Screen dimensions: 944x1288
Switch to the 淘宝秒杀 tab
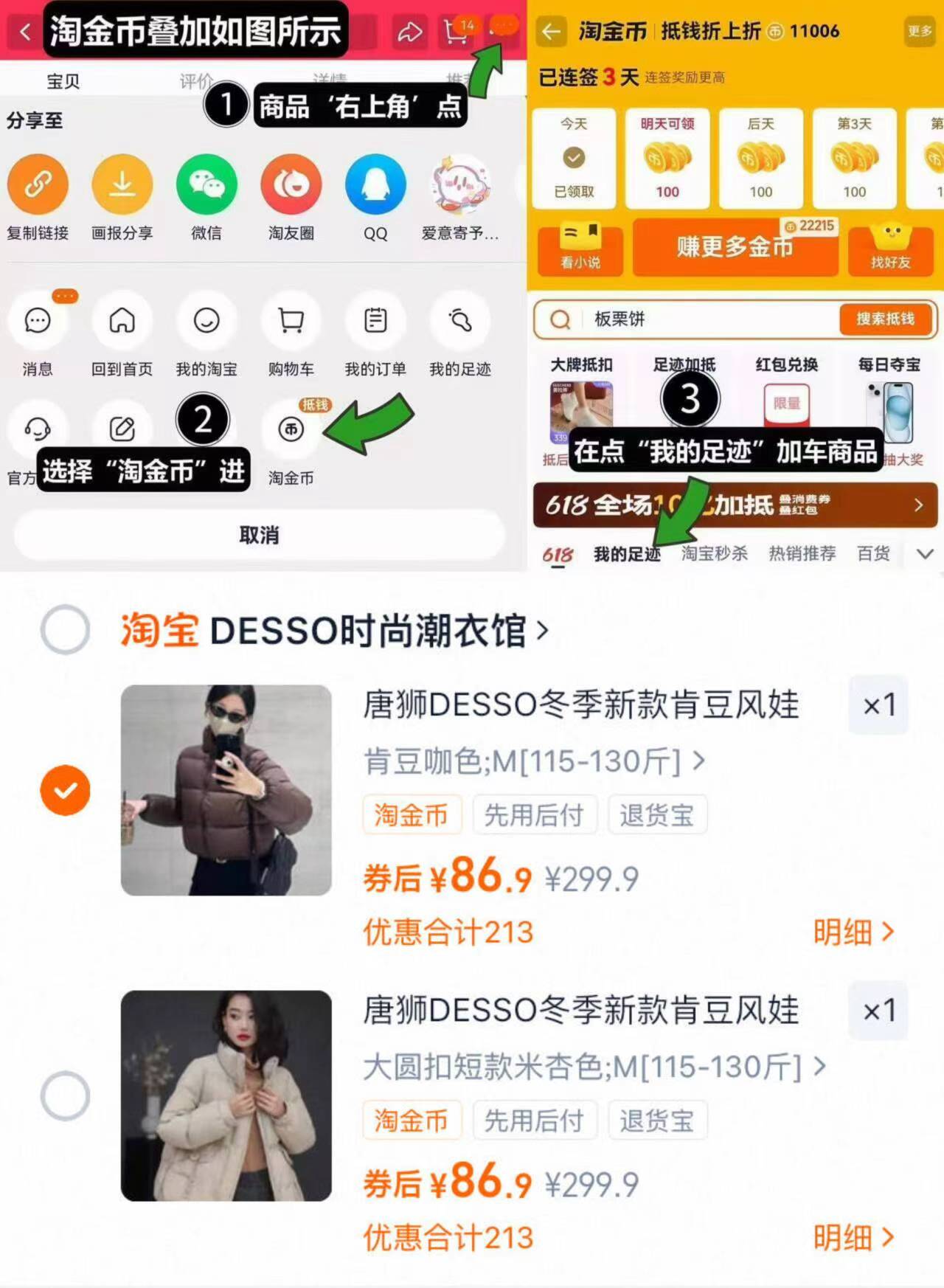713,553
